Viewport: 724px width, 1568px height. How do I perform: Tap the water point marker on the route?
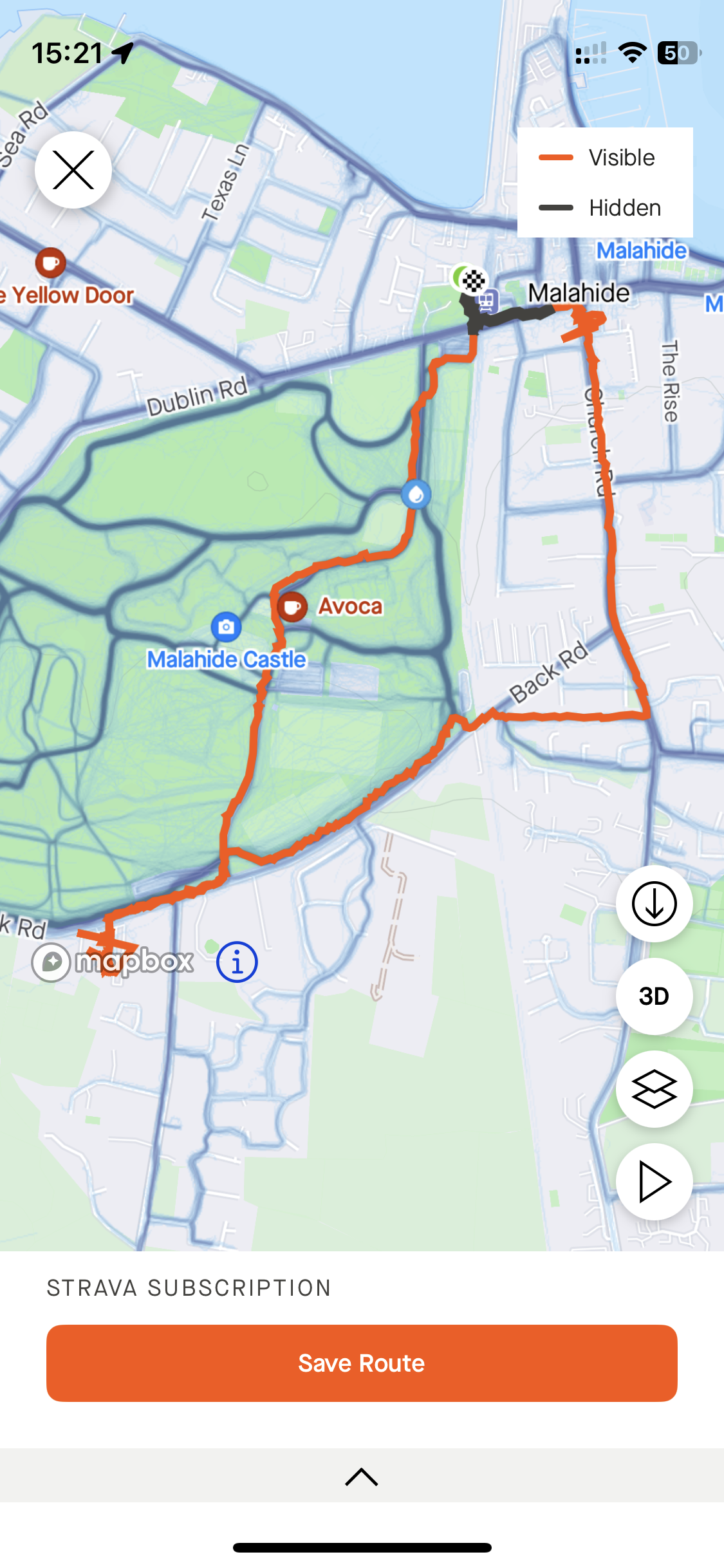(416, 494)
